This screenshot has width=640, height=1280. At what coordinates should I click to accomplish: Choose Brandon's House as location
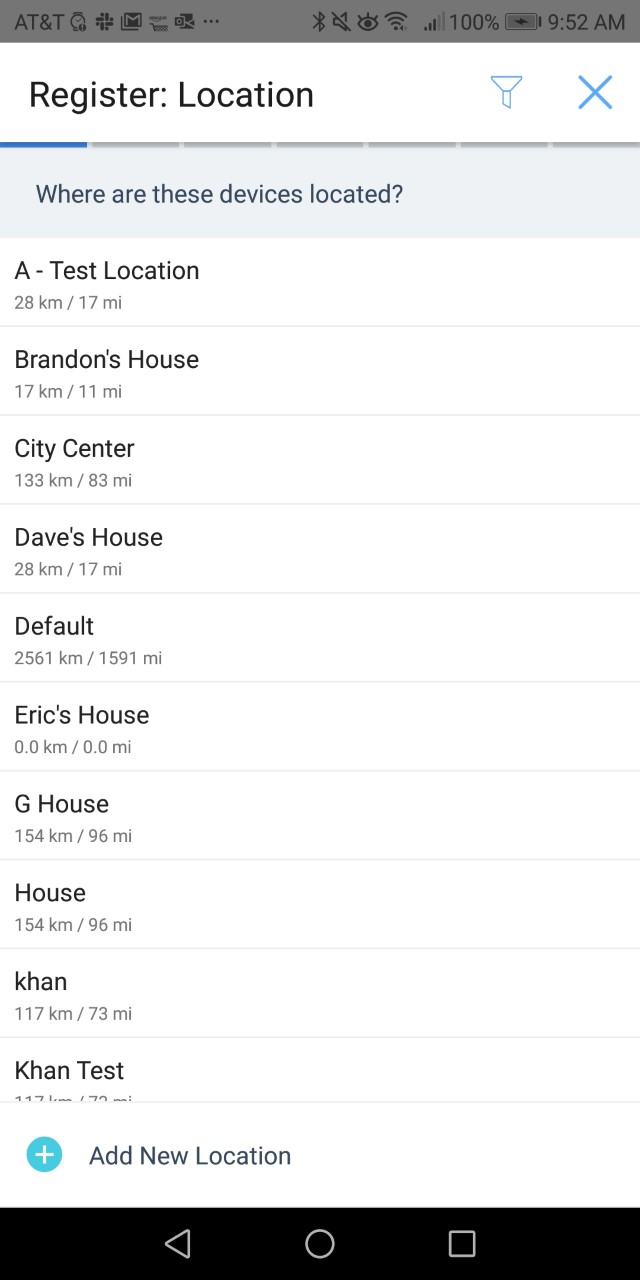click(x=320, y=371)
